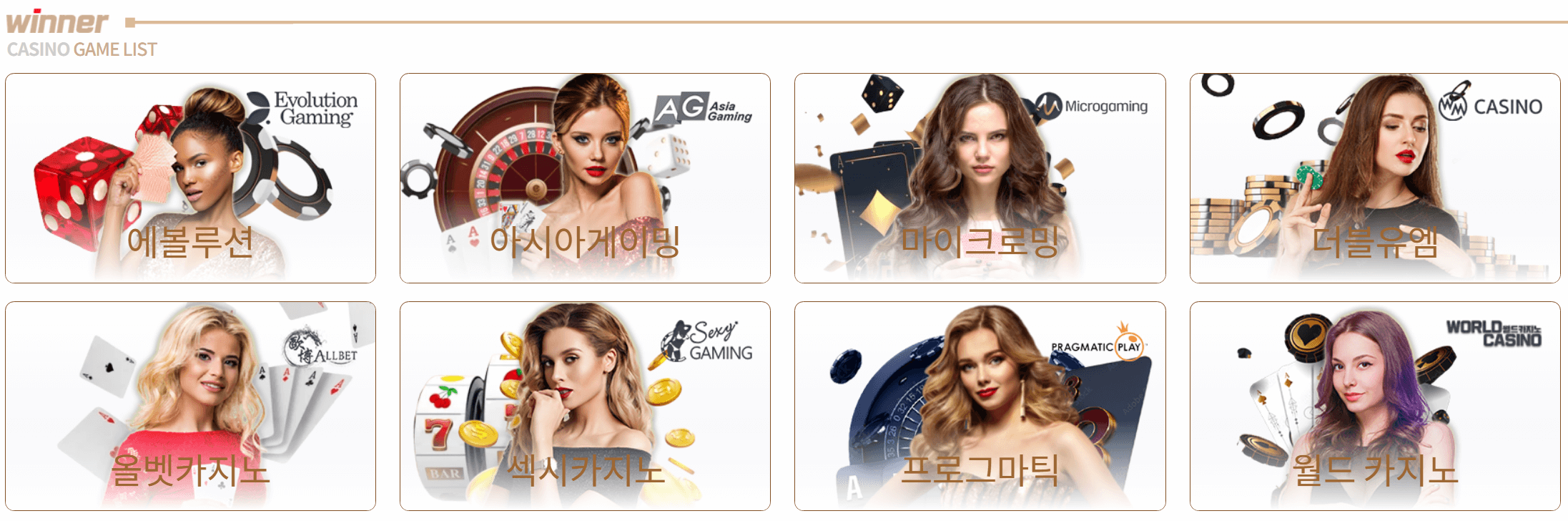Tap the World Casino (월드 카지노) tile

coord(1374,406)
